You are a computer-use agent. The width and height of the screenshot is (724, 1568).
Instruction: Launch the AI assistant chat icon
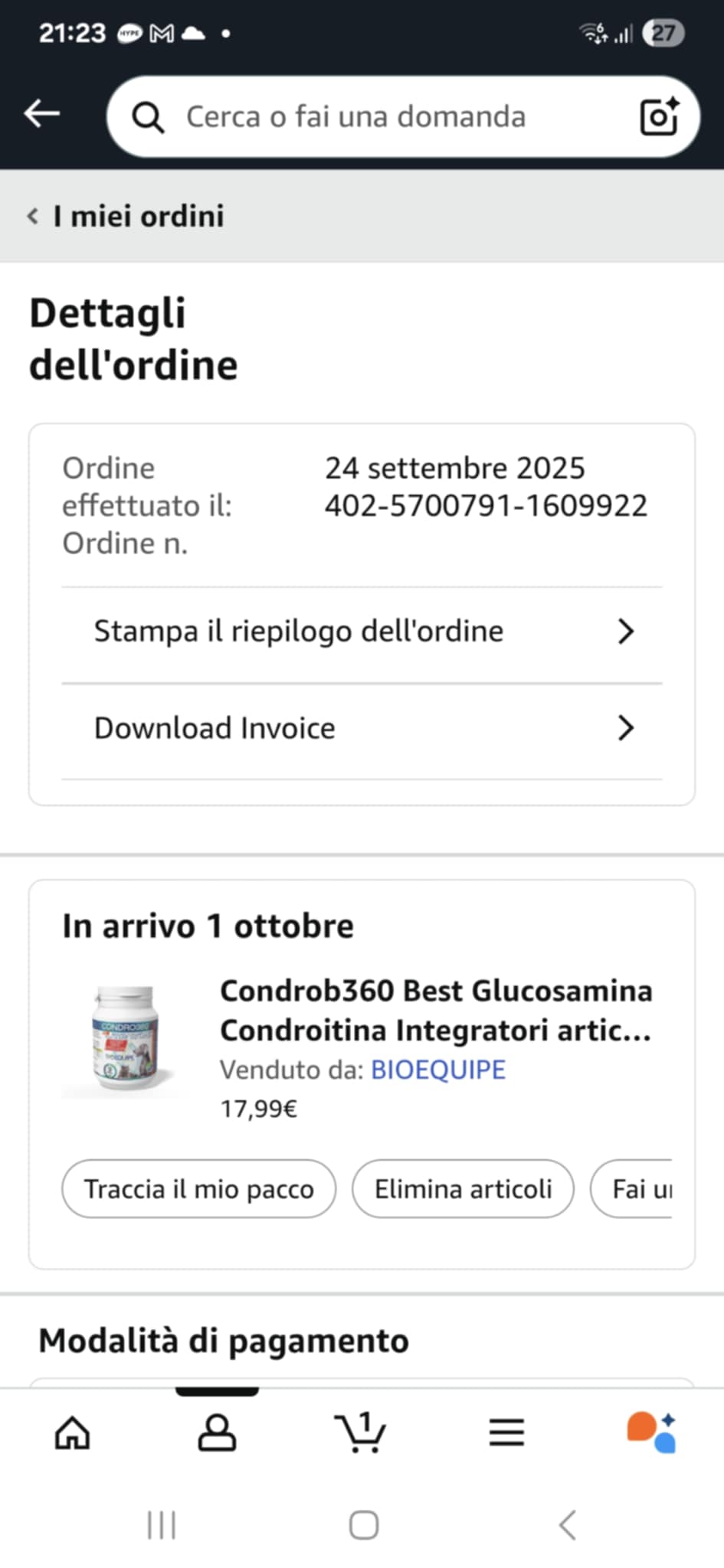click(x=651, y=1432)
